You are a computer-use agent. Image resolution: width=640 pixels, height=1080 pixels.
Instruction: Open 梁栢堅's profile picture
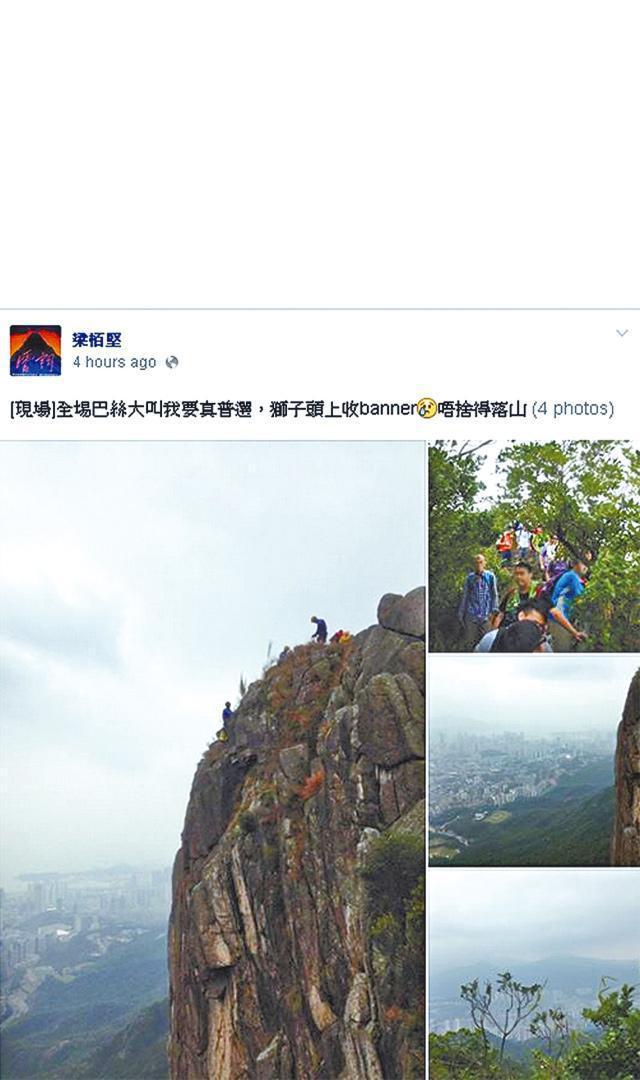point(35,351)
